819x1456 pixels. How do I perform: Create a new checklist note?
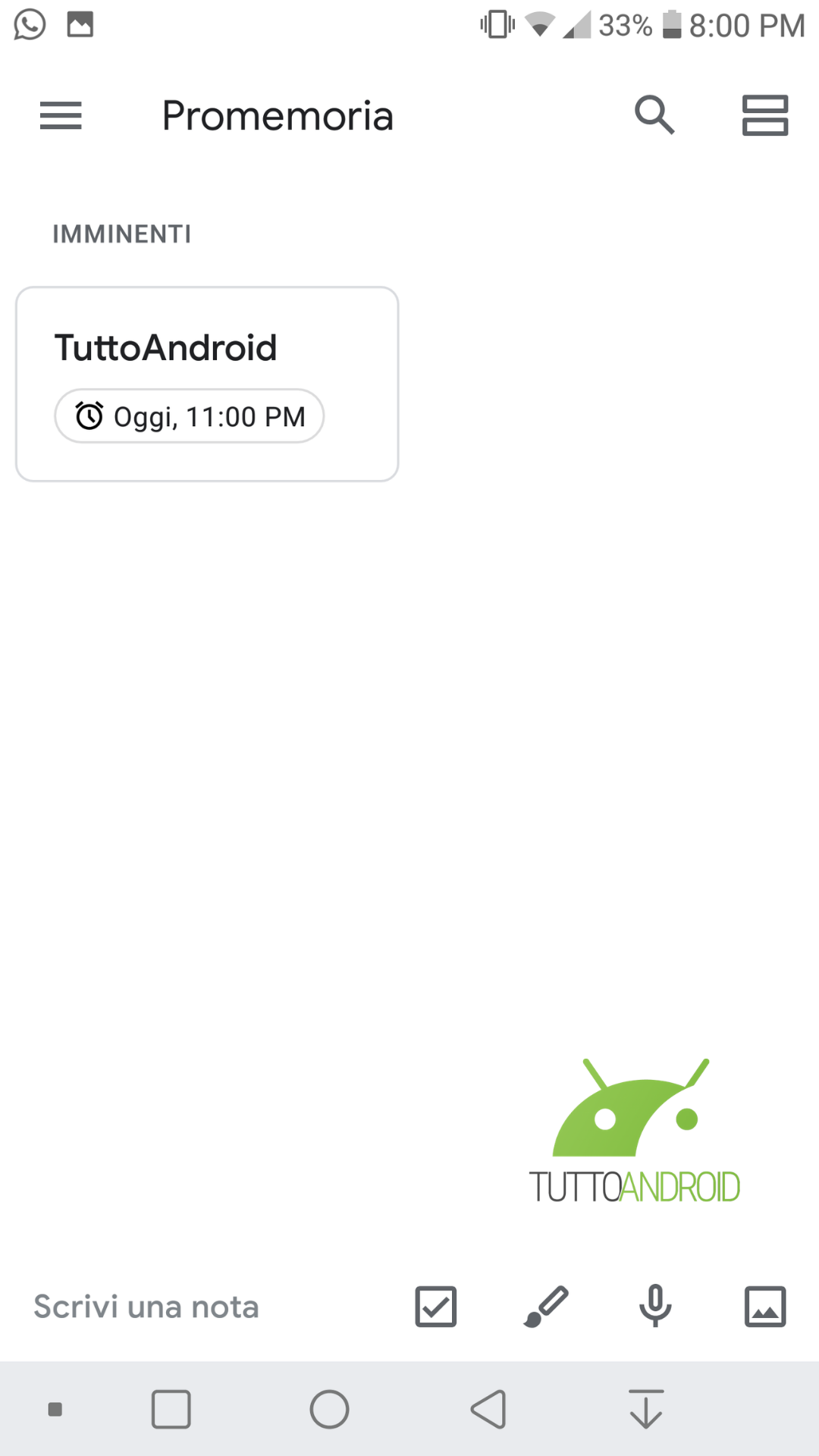coord(436,1307)
